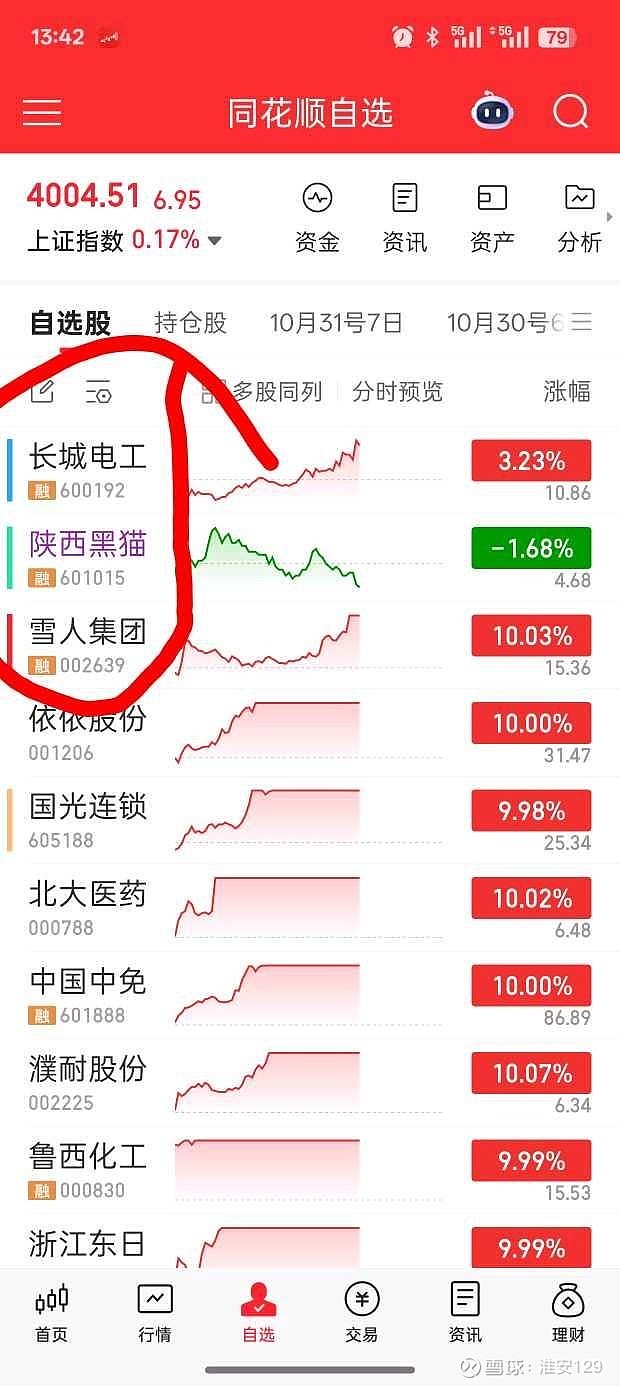
Task: Switch to the 持仓股 tab
Action: click(x=190, y=323)
